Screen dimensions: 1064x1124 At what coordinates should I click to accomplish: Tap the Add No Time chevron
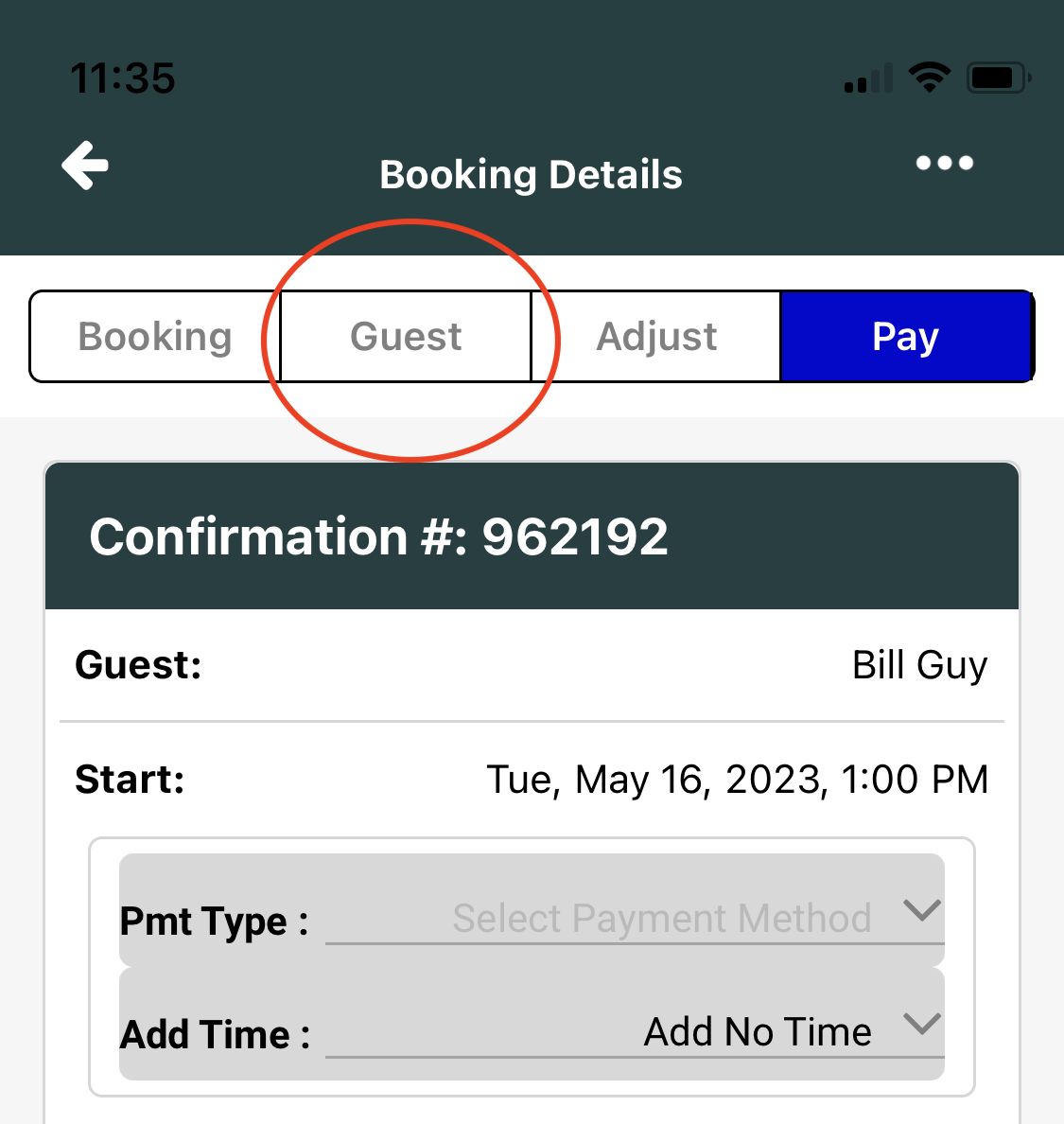click(x=920, y=1025)
